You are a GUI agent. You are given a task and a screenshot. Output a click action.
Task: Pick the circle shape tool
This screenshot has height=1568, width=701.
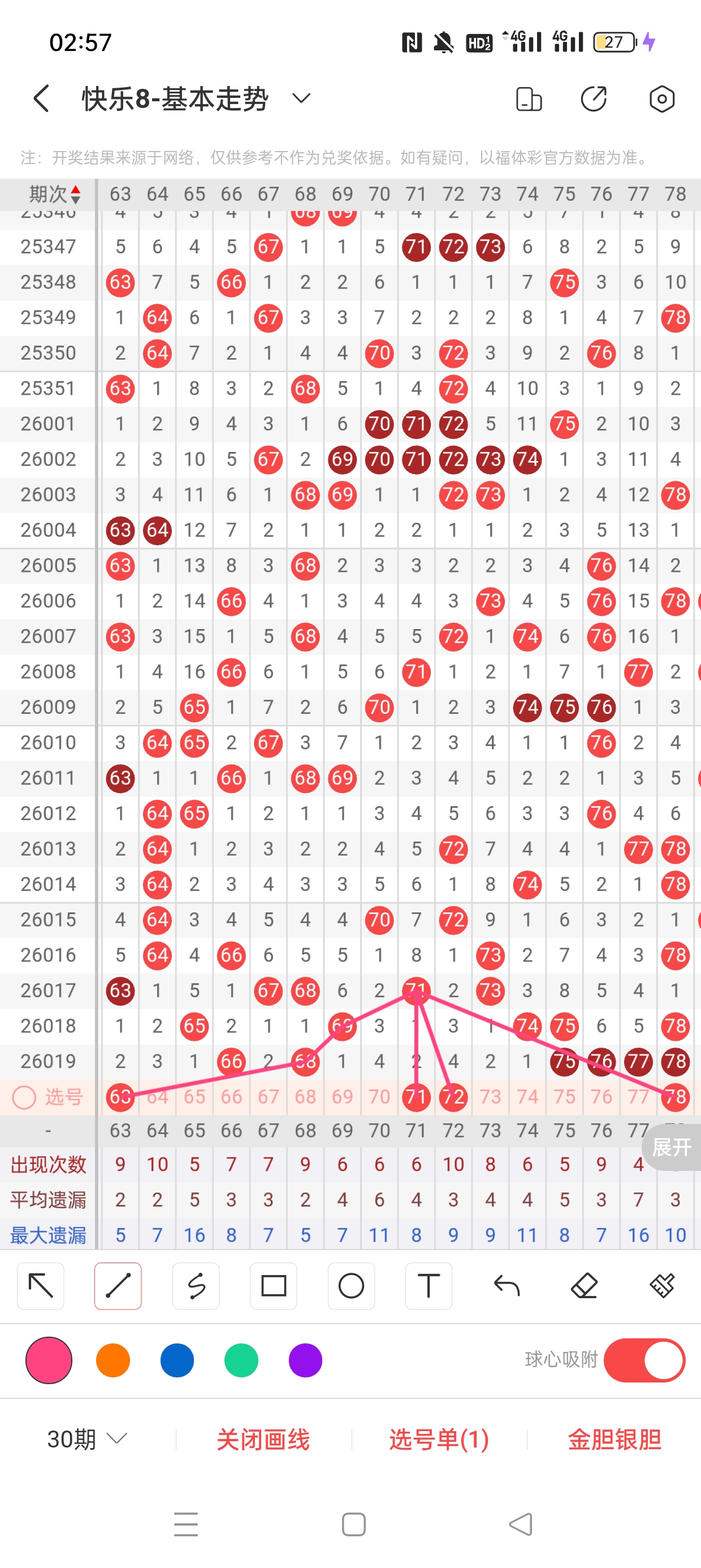tap(351, 1286)
